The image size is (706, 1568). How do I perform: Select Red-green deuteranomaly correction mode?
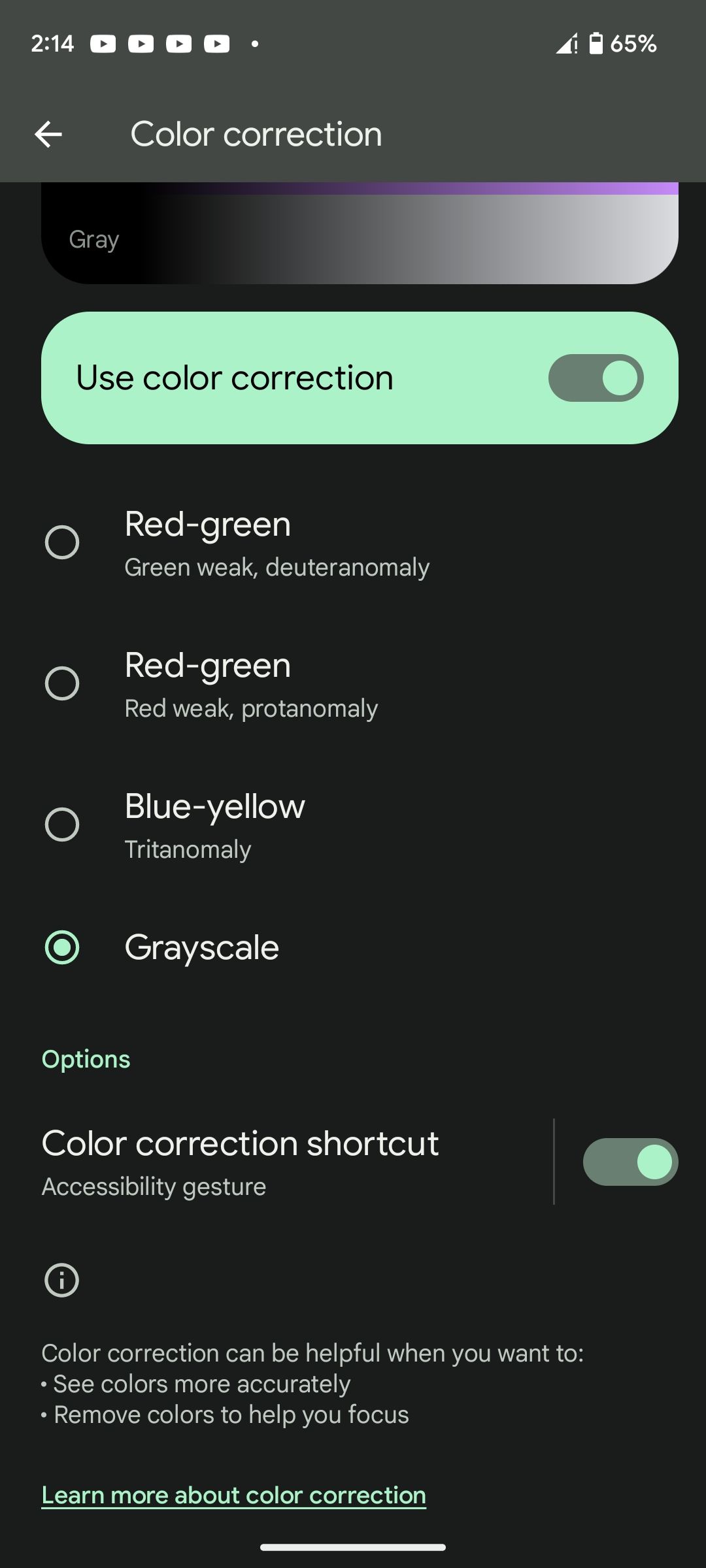pyautogui.click(x=62, y=541)
